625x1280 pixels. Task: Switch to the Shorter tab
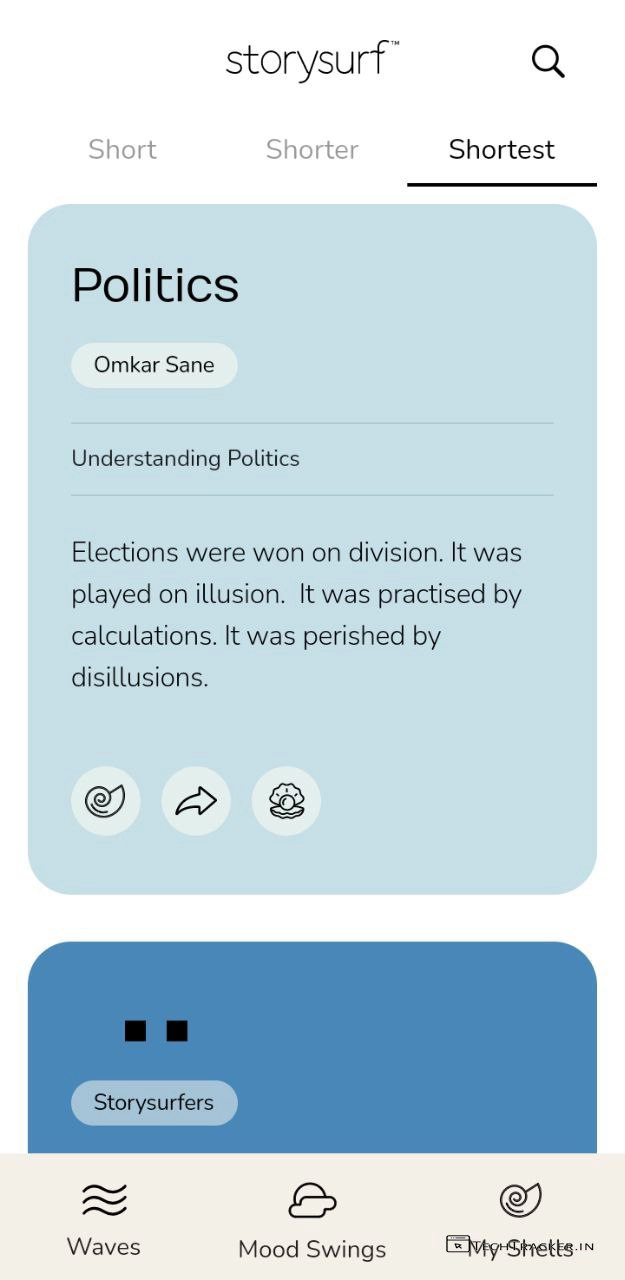(x=312, y=150)
